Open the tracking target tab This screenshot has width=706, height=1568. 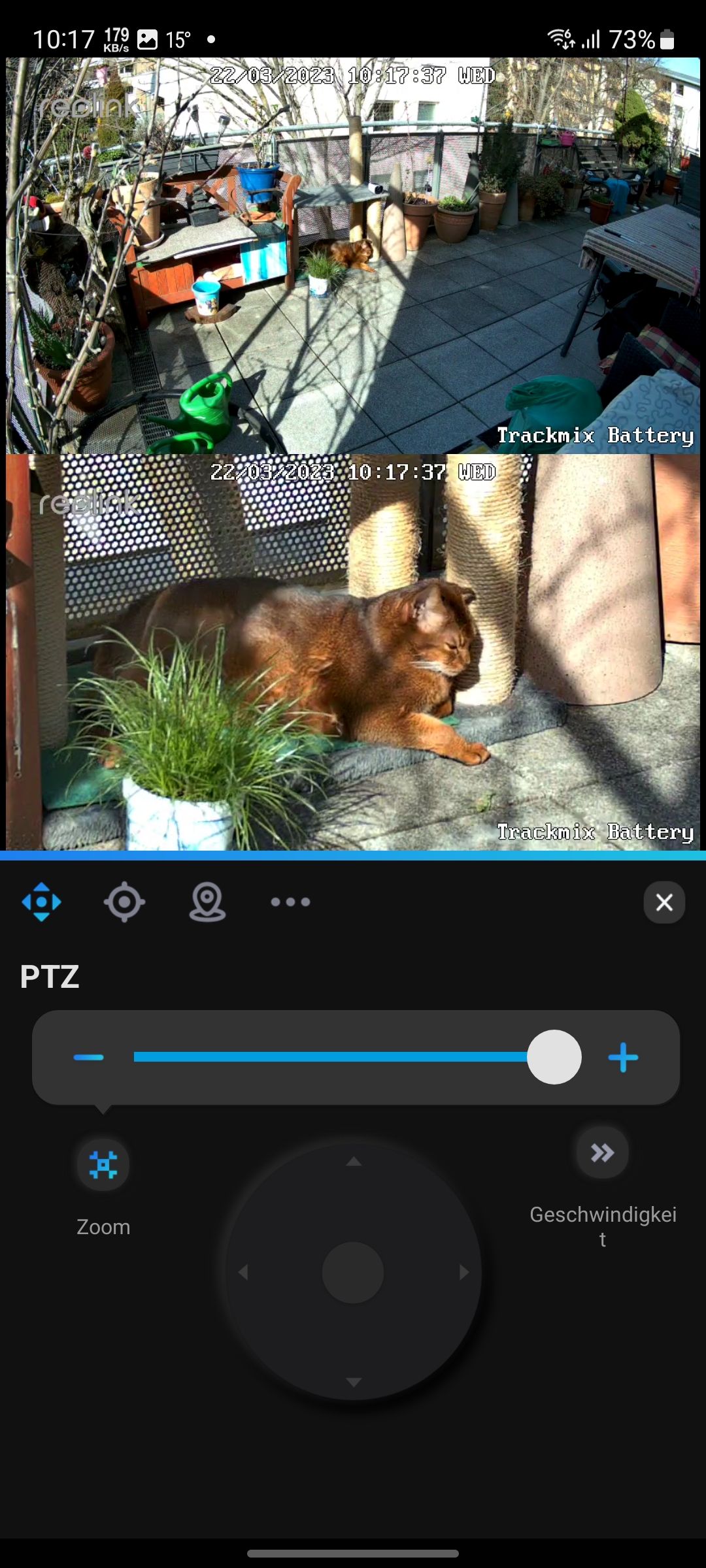124,902
